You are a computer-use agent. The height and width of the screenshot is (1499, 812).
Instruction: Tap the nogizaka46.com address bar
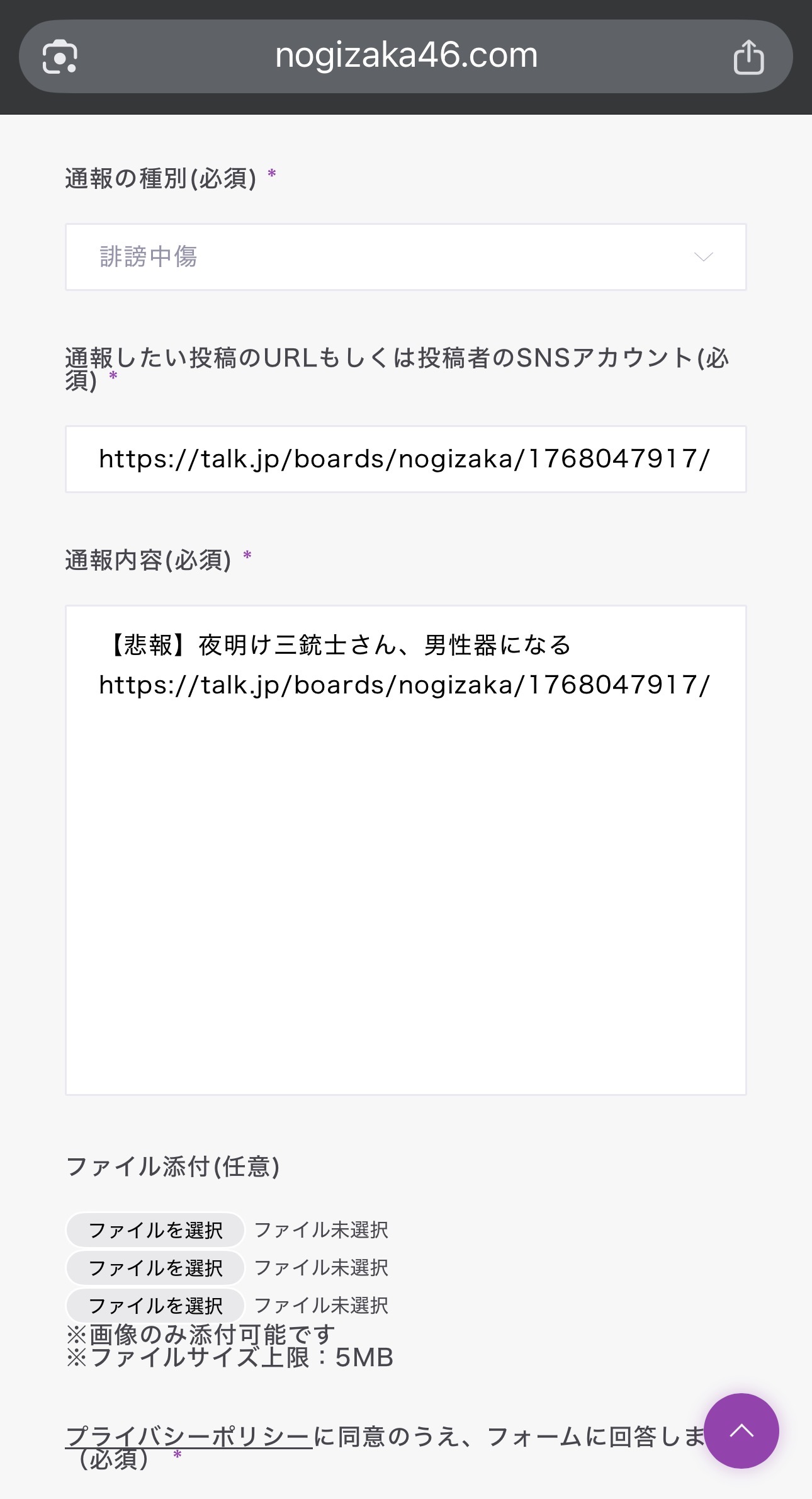pos(406,55)
